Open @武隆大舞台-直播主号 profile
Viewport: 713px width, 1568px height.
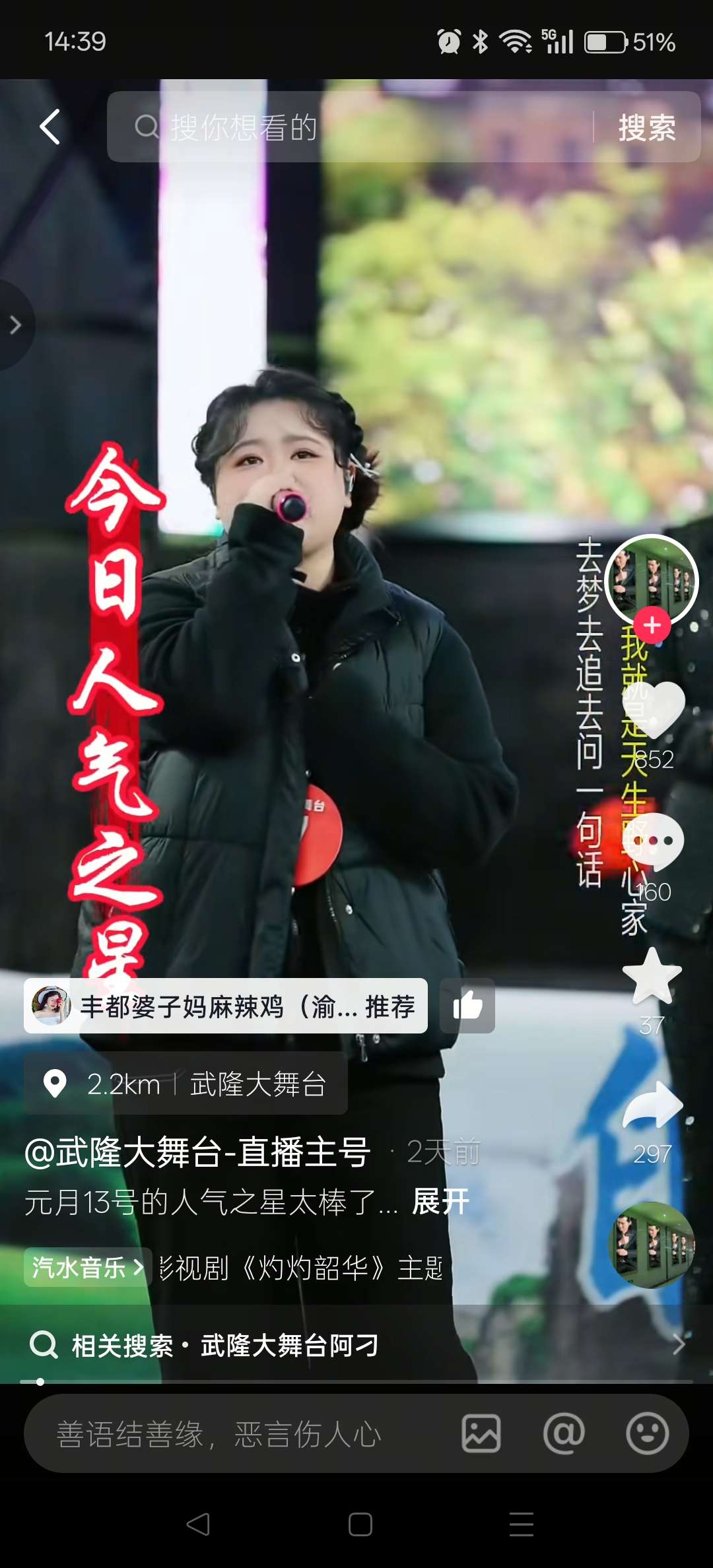[197, 1152]
